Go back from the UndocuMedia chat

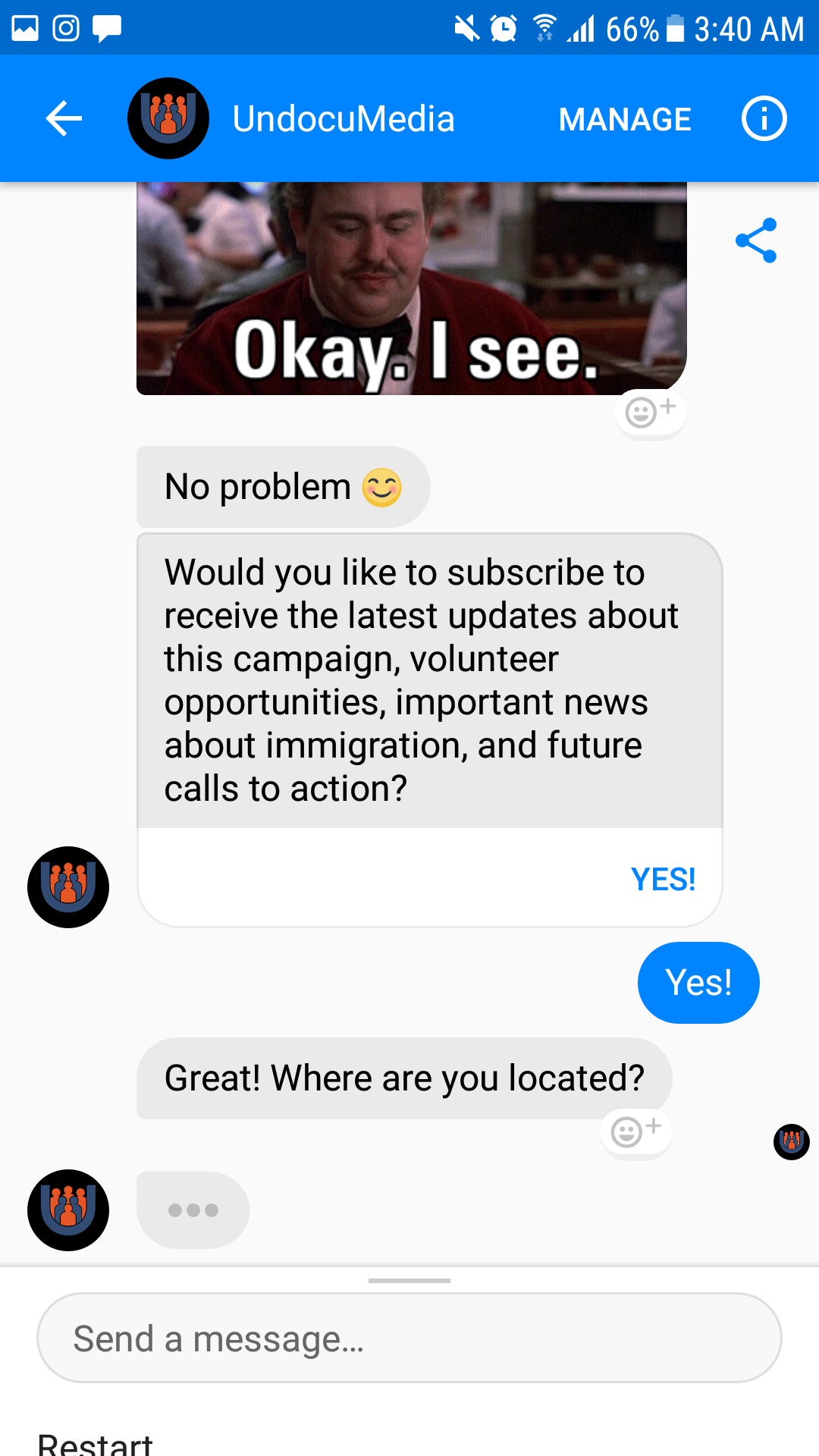tap(64, 119)
